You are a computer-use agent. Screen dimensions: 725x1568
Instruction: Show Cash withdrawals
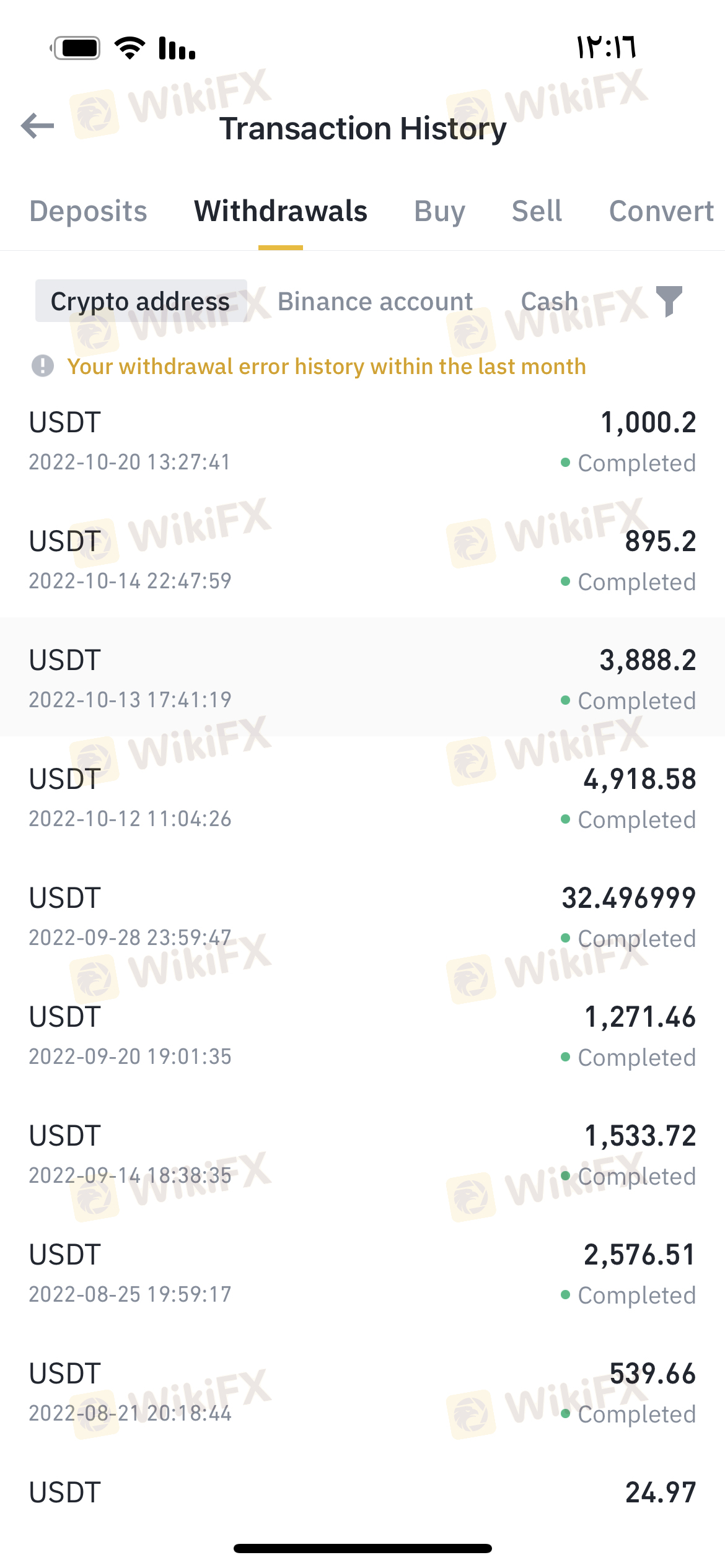(549, 302)
